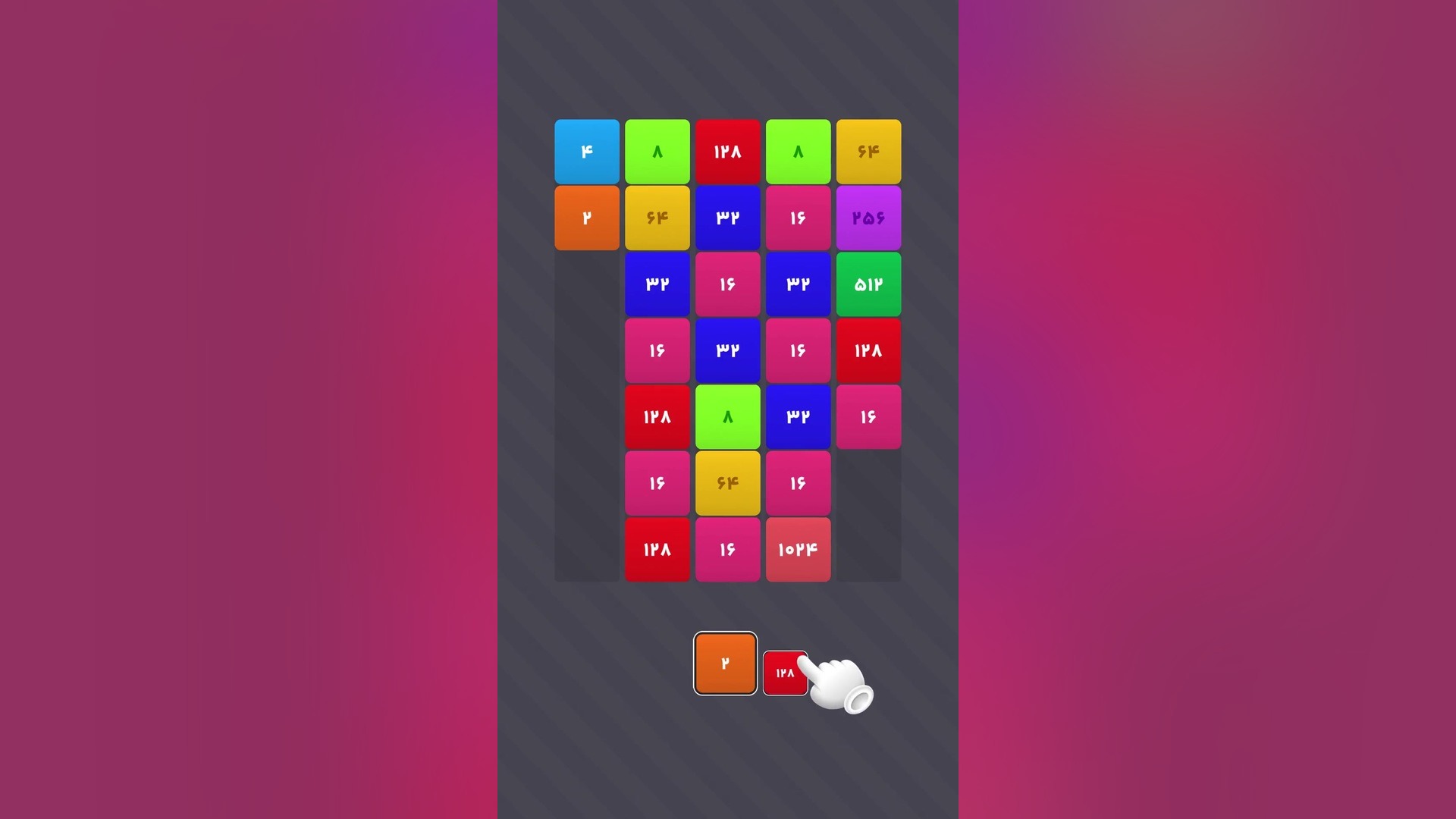Shoot the block into the empty column under the orange 2 tile
This screenshot has height=819, width=1456.
[x=586, y=416]
